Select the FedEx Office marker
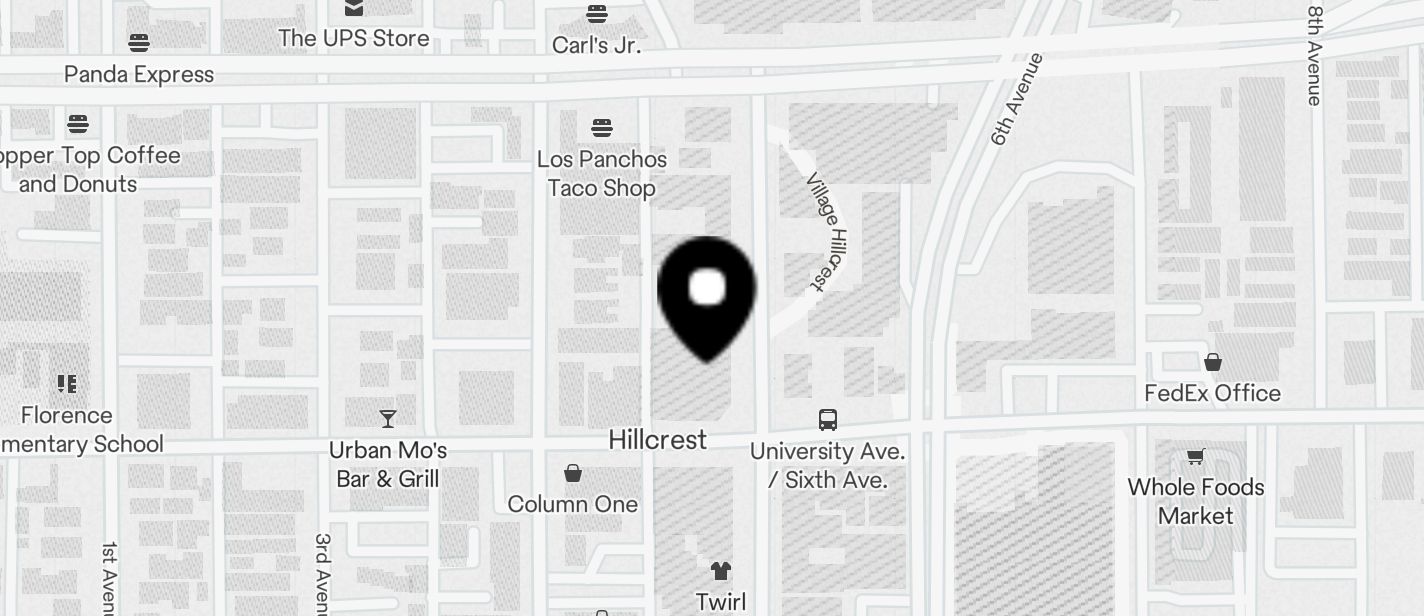Viewport: 1424px width, 616px height. tap(1213, 362)
